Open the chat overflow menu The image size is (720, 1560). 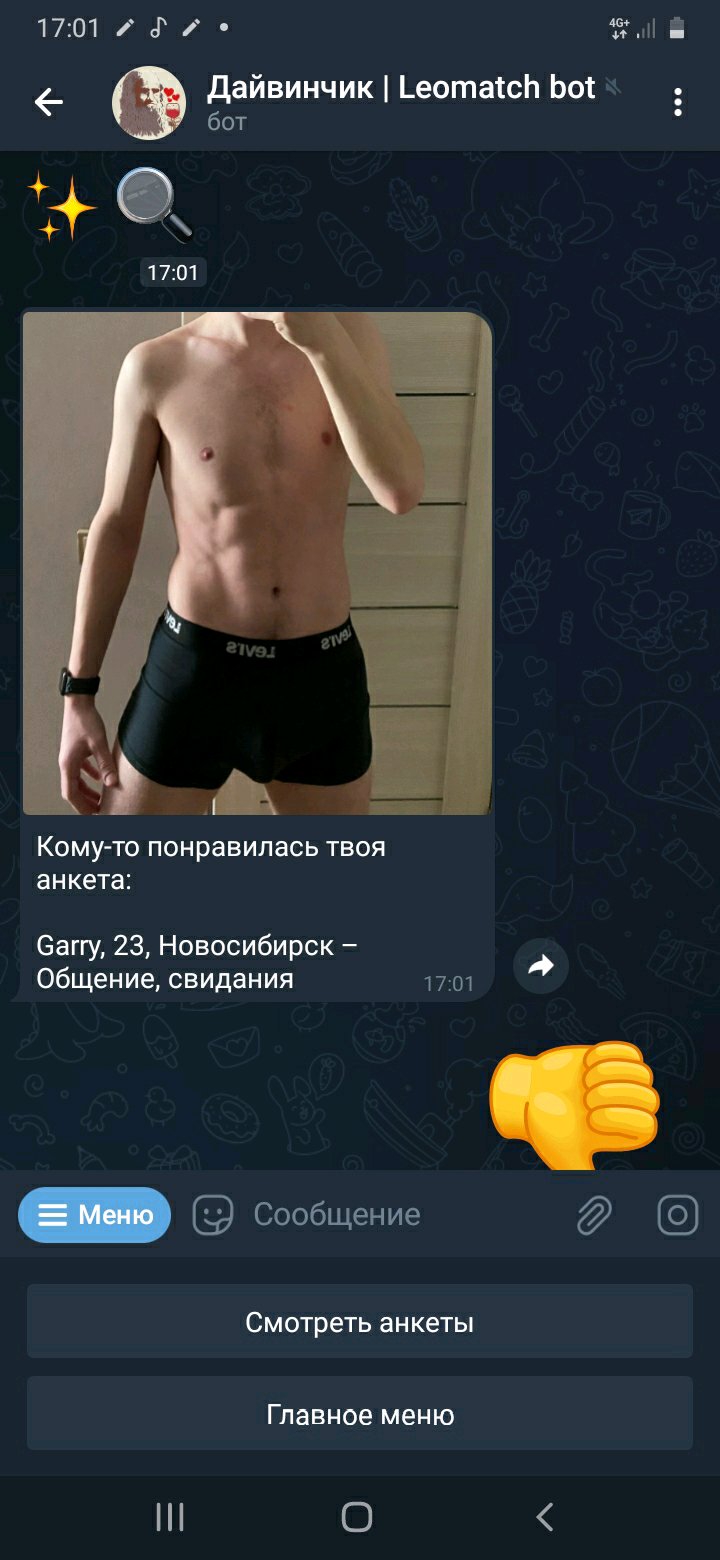coord(678,102)
